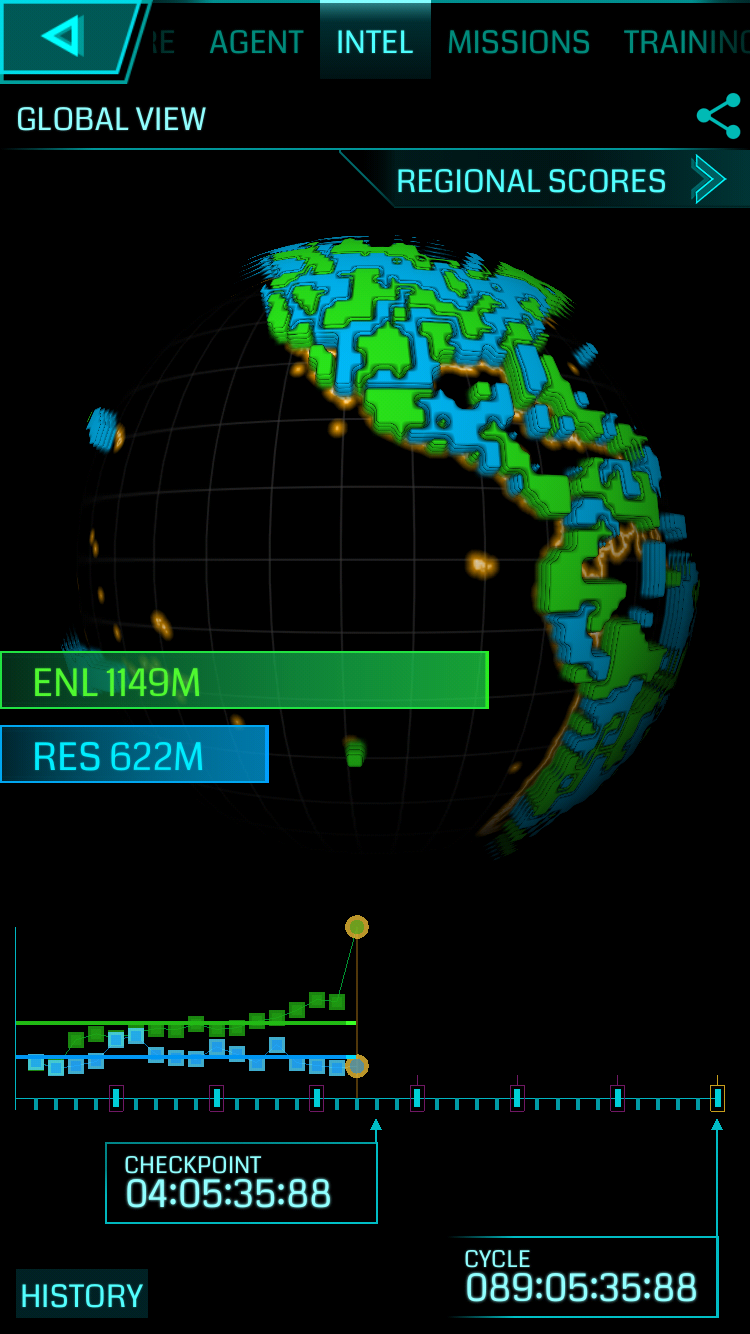Open the MISSIONS tab
This screenshot has height=1334, width=750.
tap(518, 42)
